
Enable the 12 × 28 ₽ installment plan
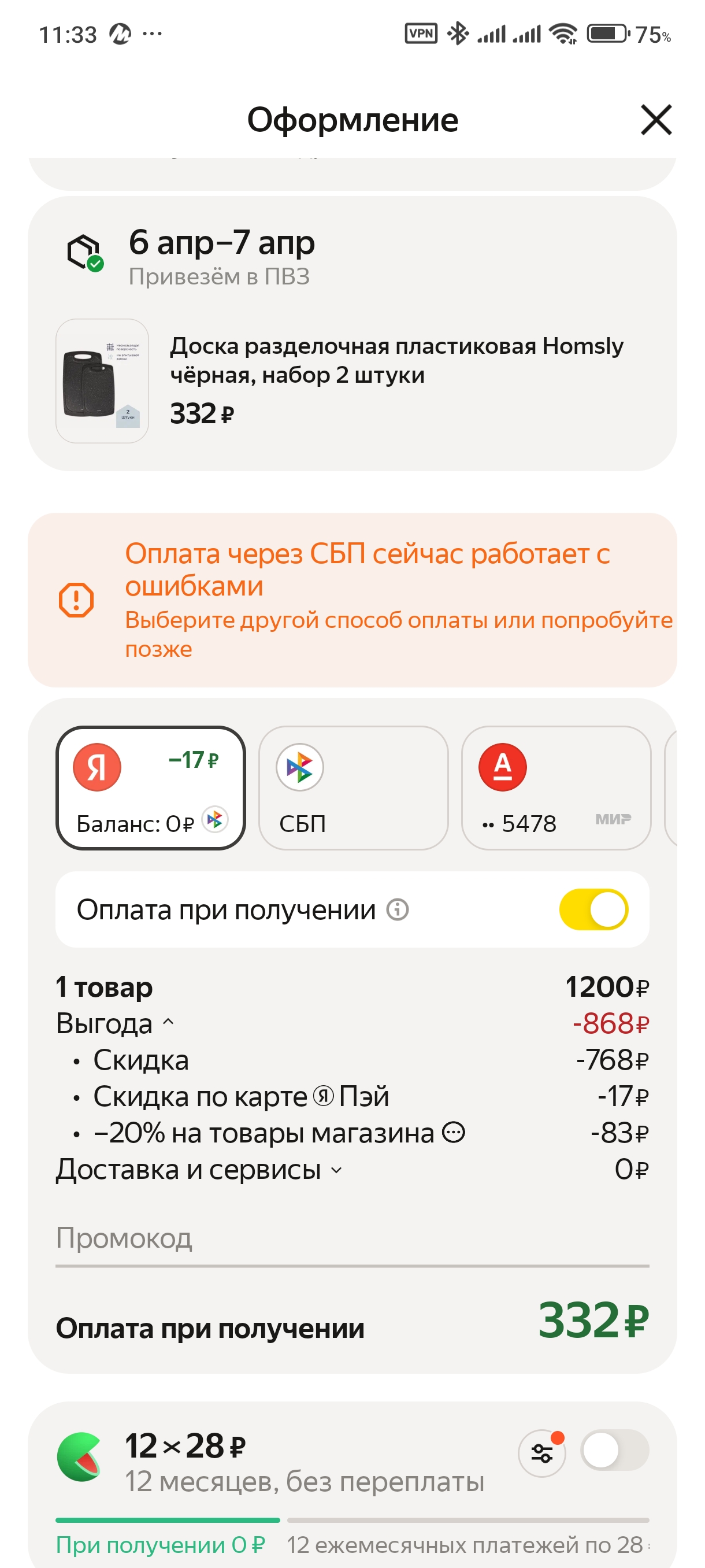click(x=614, y=1451)
